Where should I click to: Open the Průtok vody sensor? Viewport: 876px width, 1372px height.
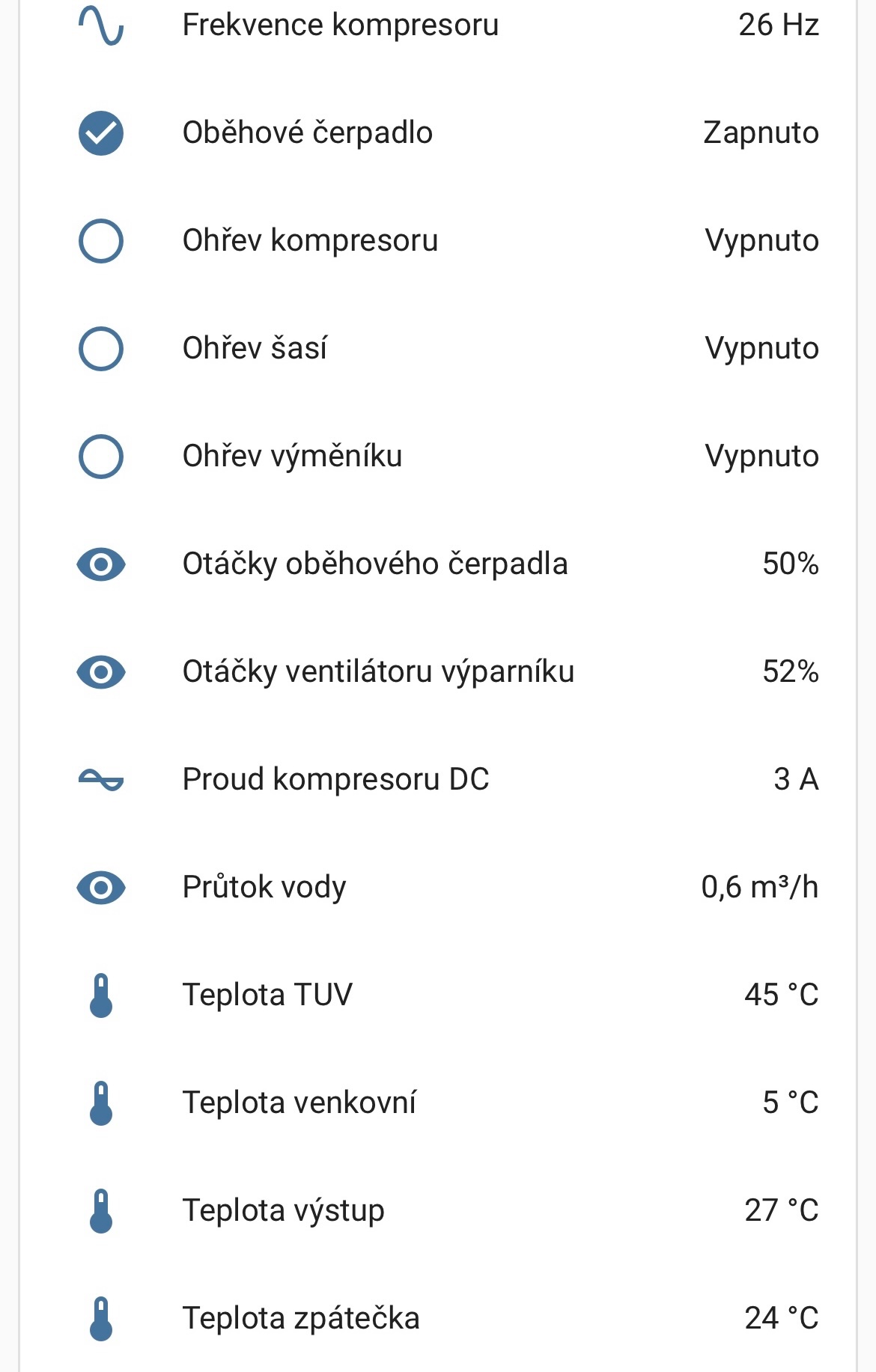coord(264,888)
